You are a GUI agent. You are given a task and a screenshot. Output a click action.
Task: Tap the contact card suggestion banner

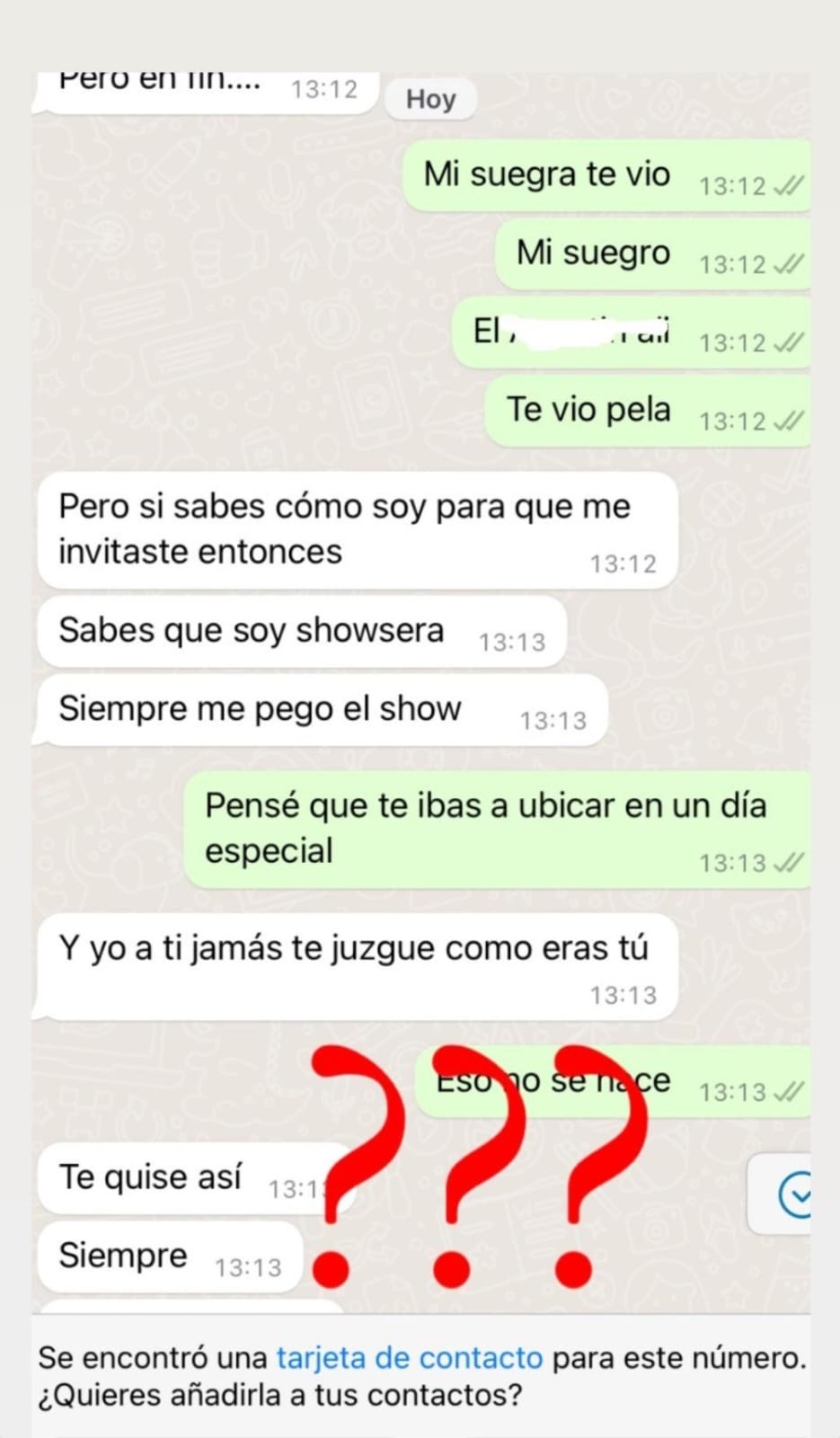(x=420, y=1375)
